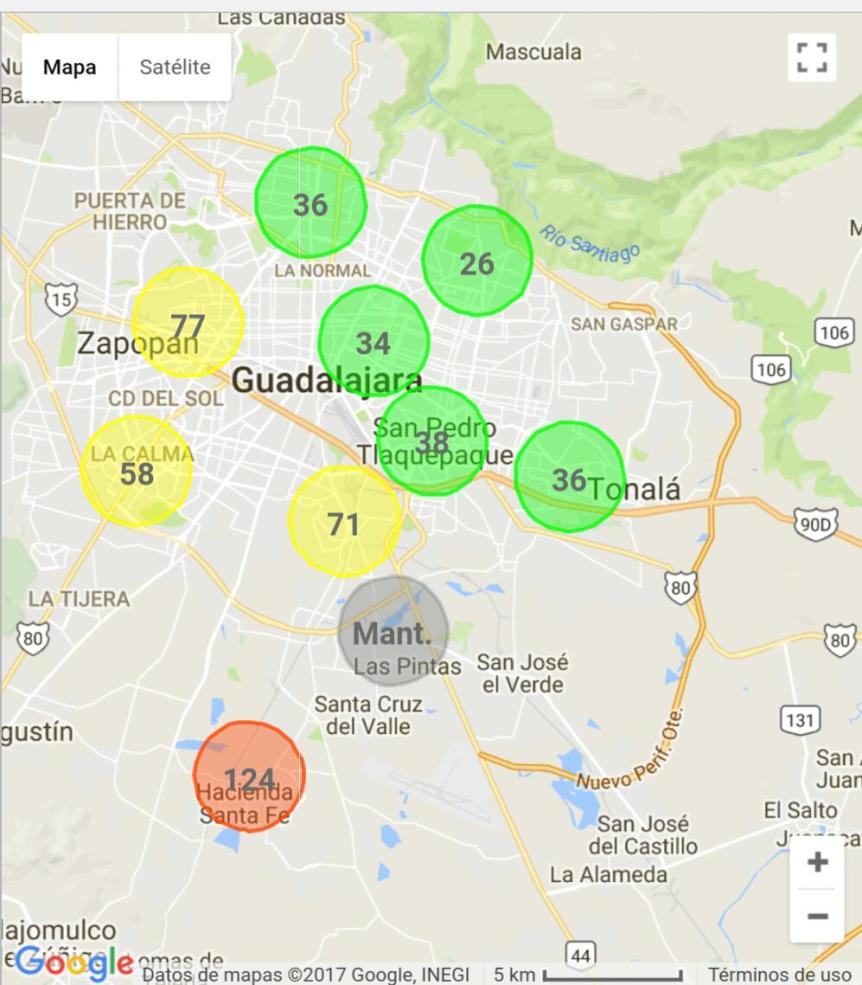The width and height of the screenshot is (862, 985).
Task: Tap the gray Mant. marker near Las Pintas
Action: [392, 632]
